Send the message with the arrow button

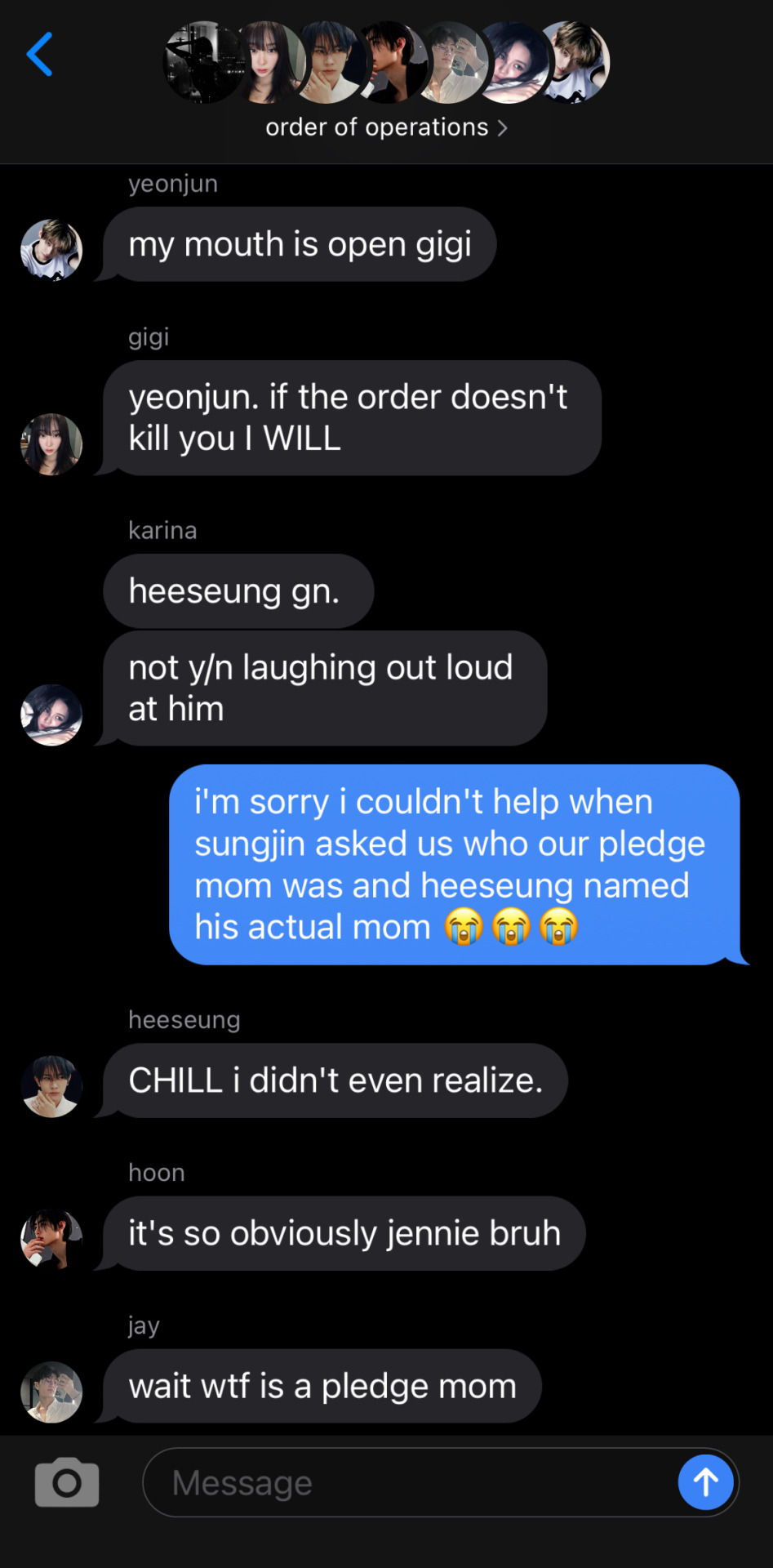pyautogui.click(x=705, y=1482)
